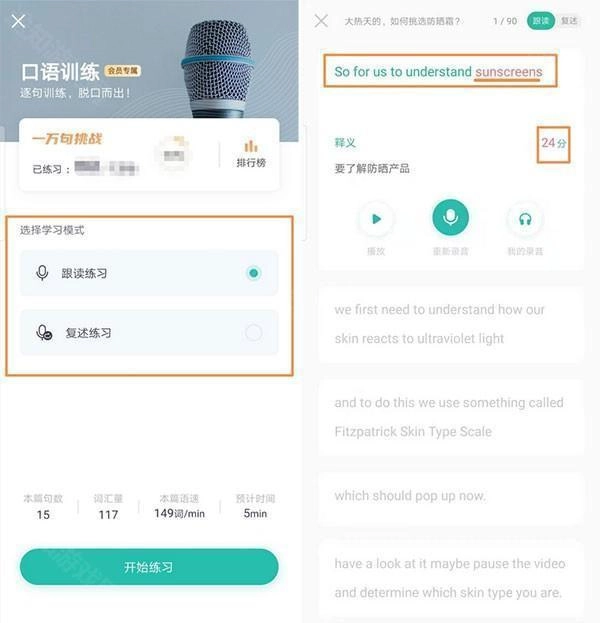This screenshot has width=600, height=623.
Task: Re-record with the microphone button
Action: click(450, 218)
